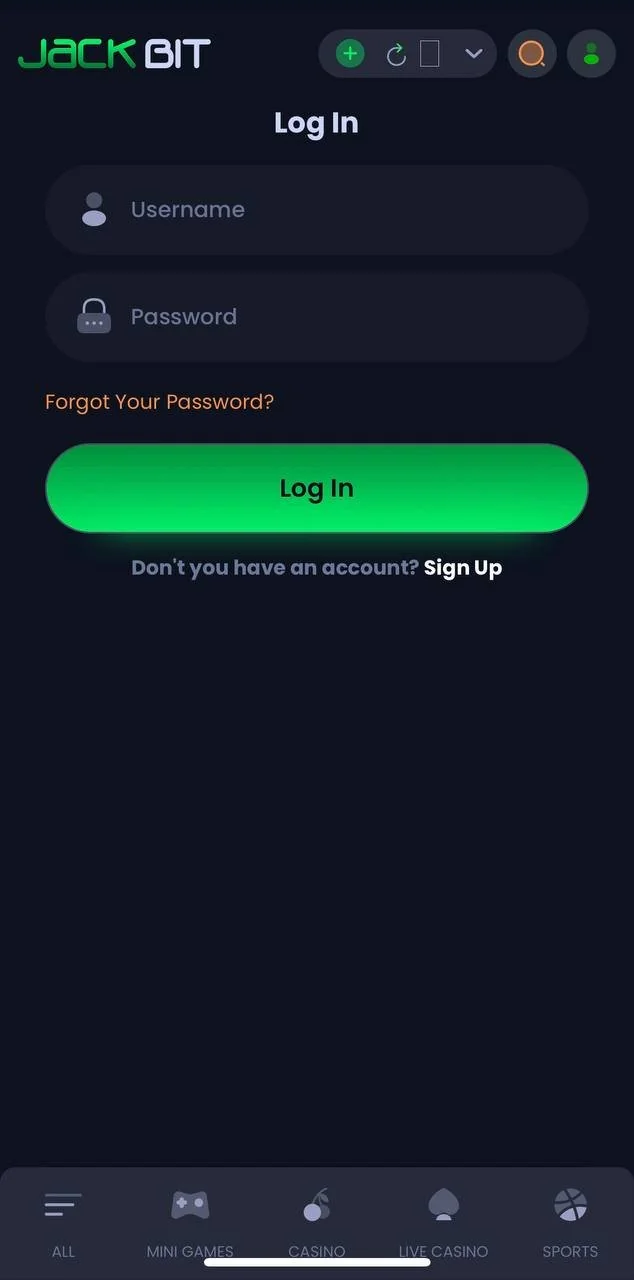Open the green profile icon

coord(591,54)
